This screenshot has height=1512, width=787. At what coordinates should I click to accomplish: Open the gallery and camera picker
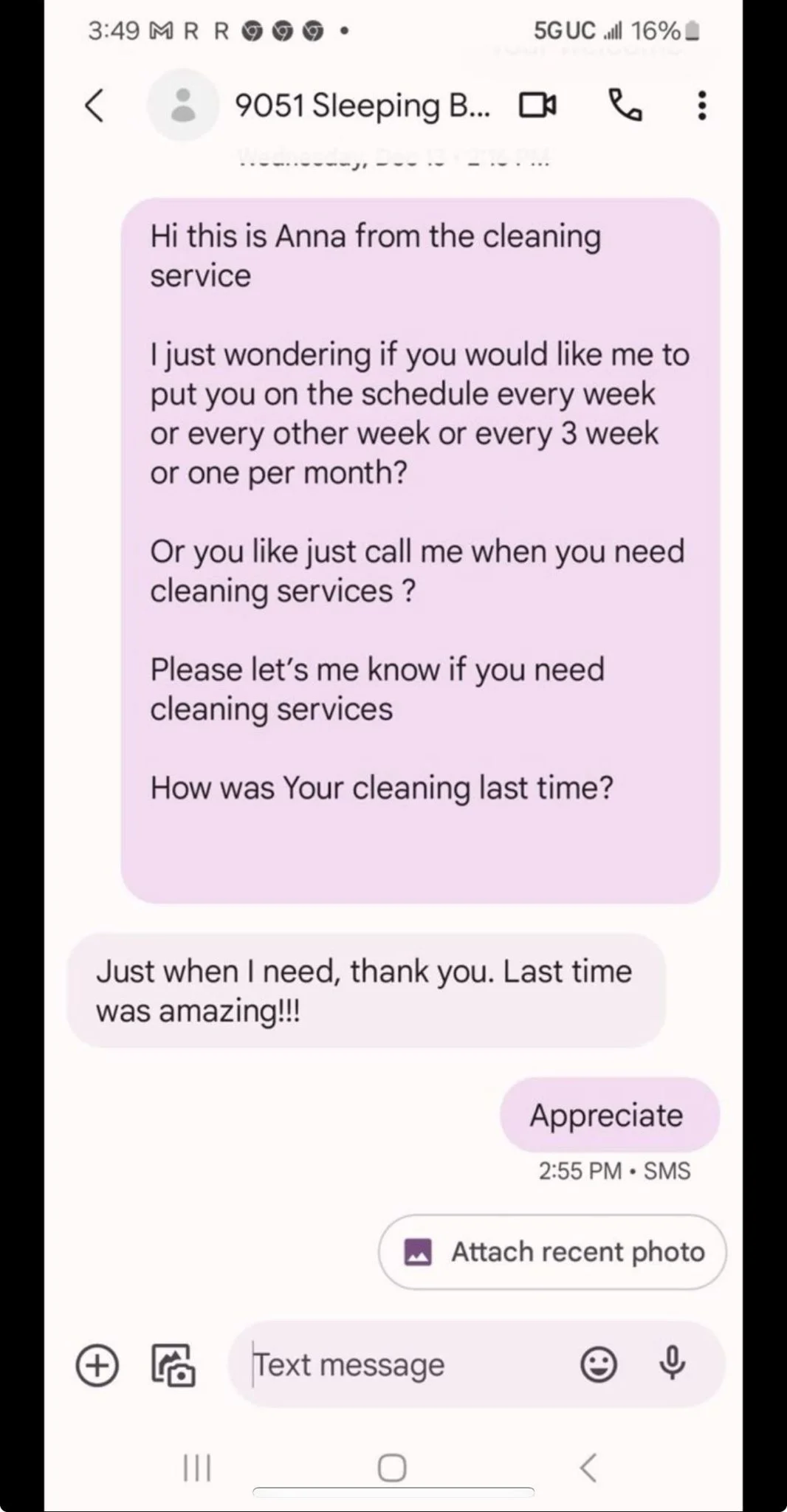pyautogui.click(x=173, y=1365)
